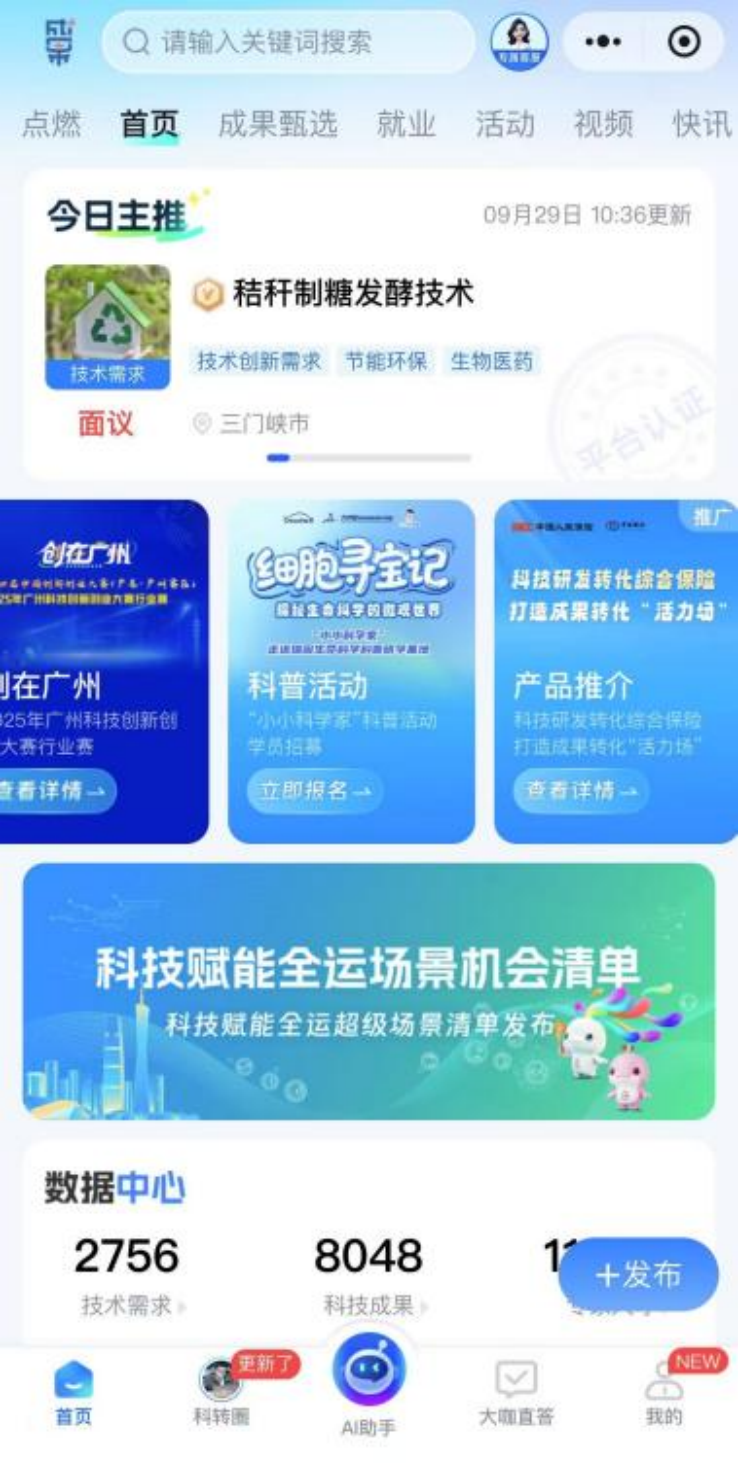Switch to the 成果甄选 top tab
Image resolution: width=738 pixels, height=1477 pixels.
click(278, 124)
